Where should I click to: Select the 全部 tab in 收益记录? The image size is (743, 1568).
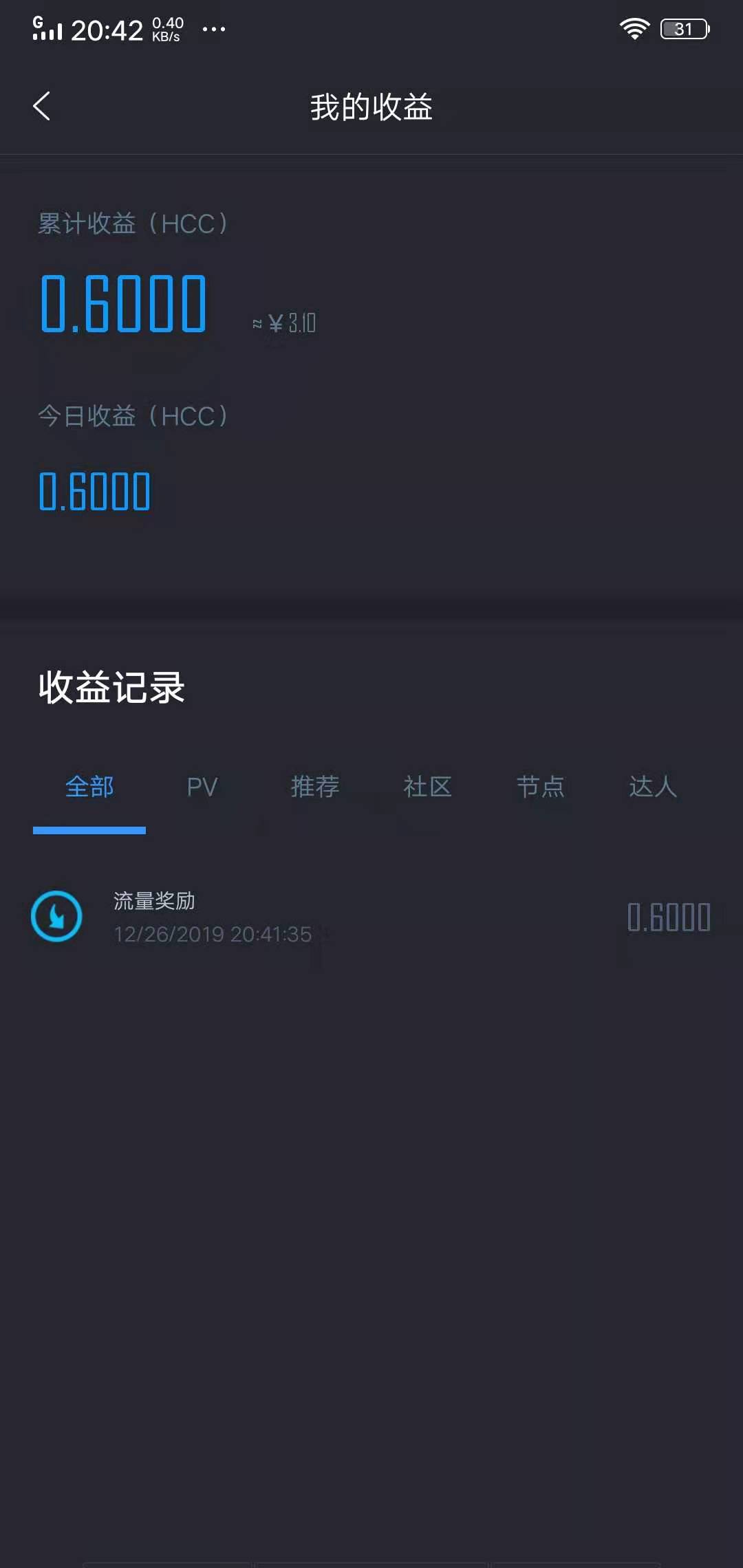pos(90,787)
